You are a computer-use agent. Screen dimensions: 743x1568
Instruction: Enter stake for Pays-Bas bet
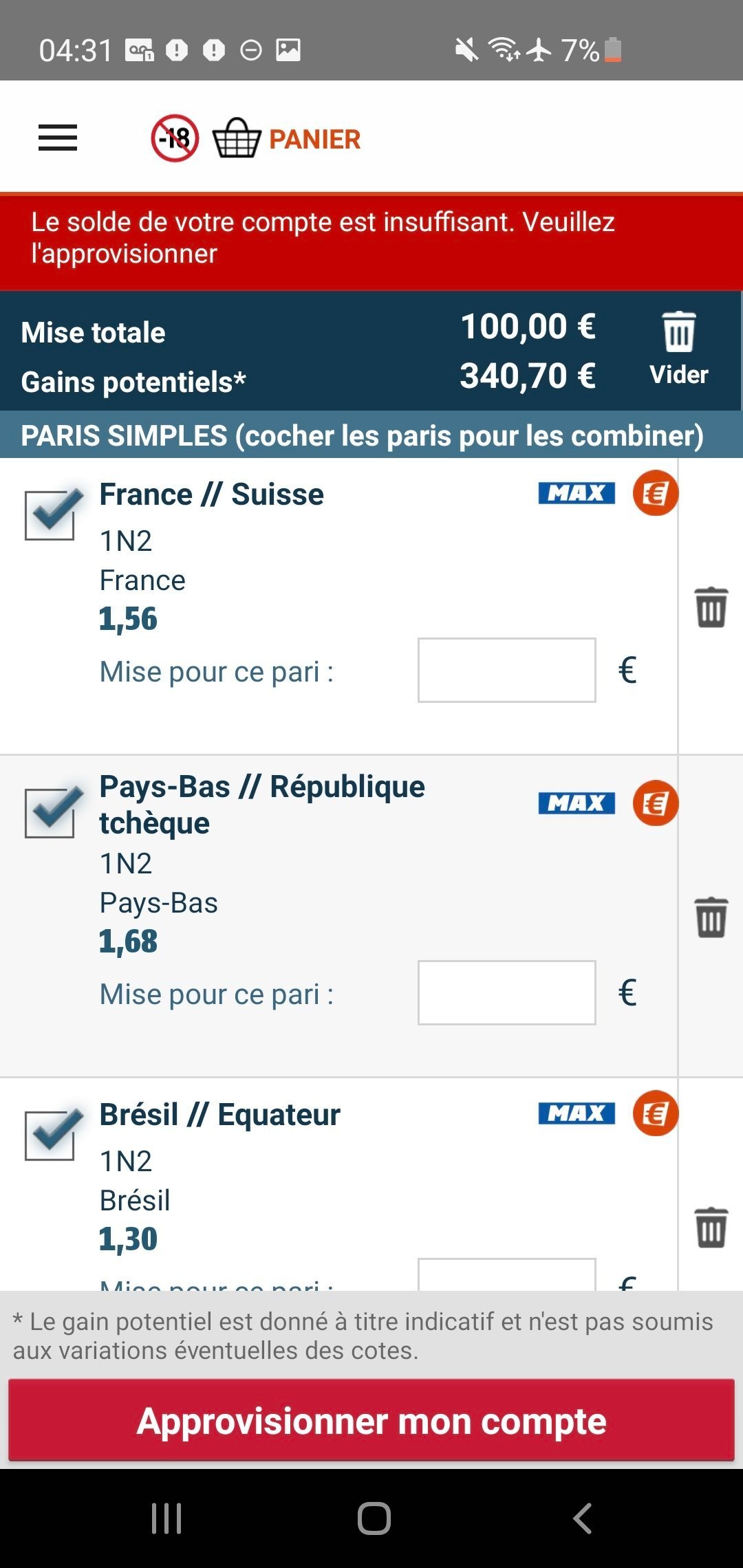click(x=507, y=992)
